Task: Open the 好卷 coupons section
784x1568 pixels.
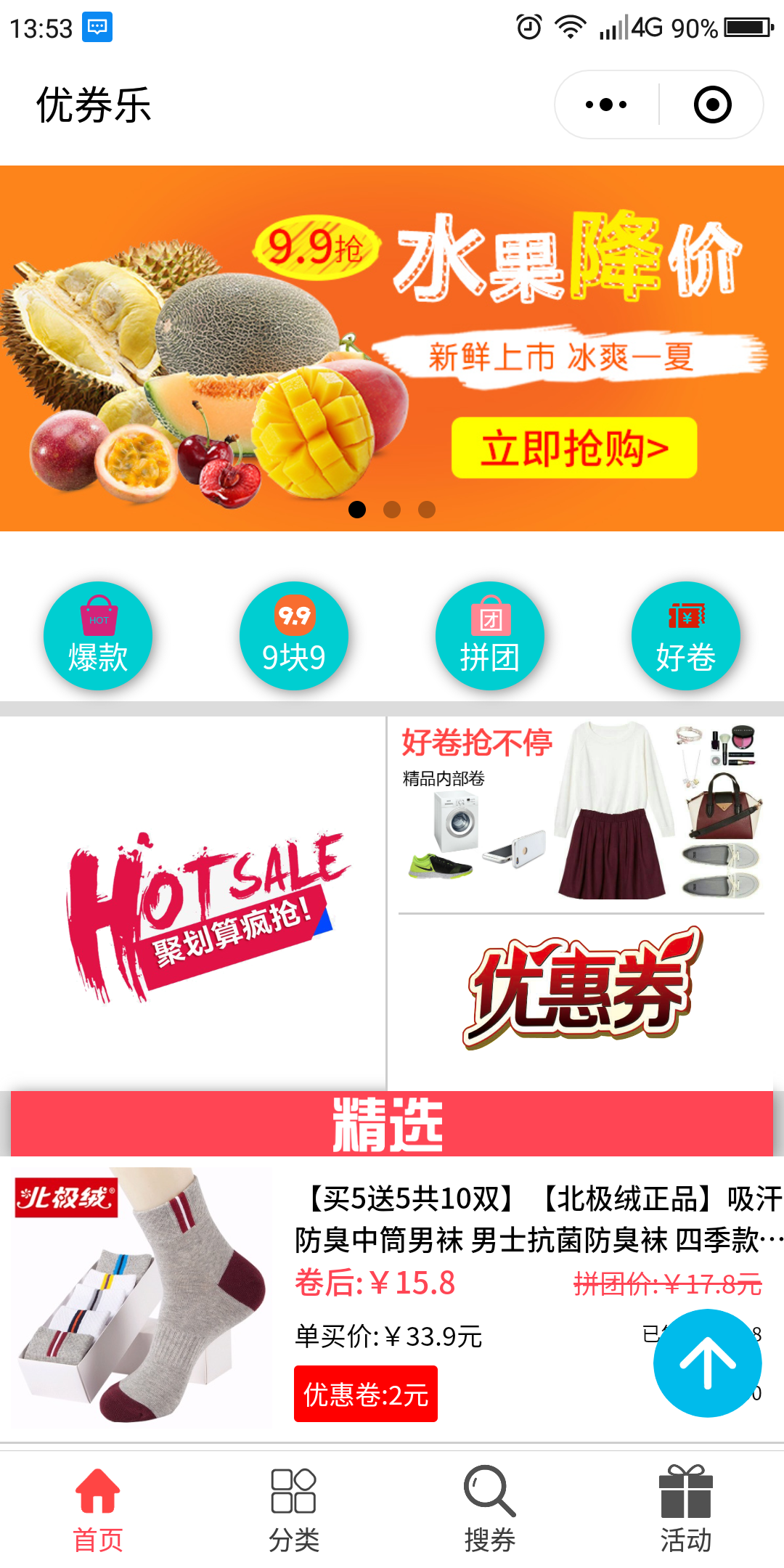Action: pos(686,636)
